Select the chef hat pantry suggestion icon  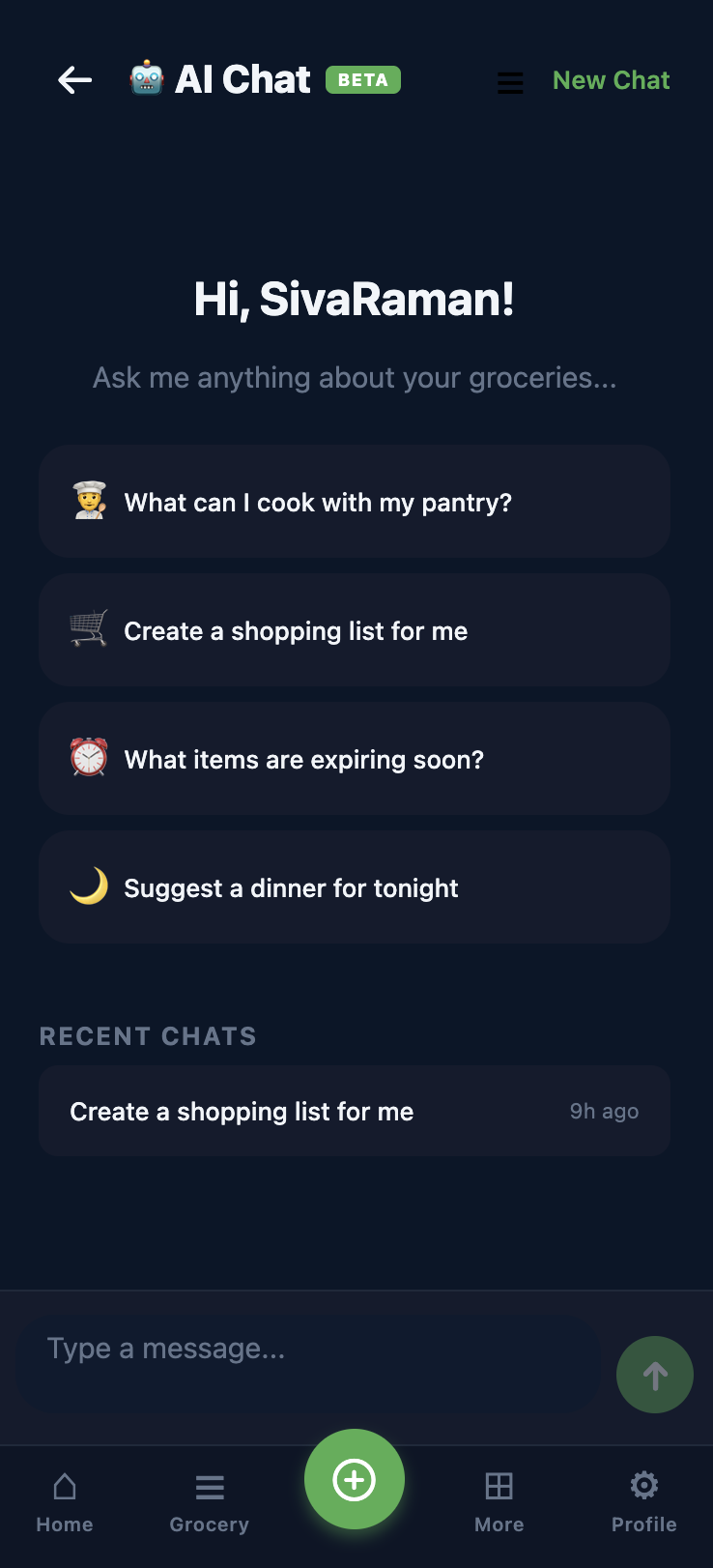(89, 501)
